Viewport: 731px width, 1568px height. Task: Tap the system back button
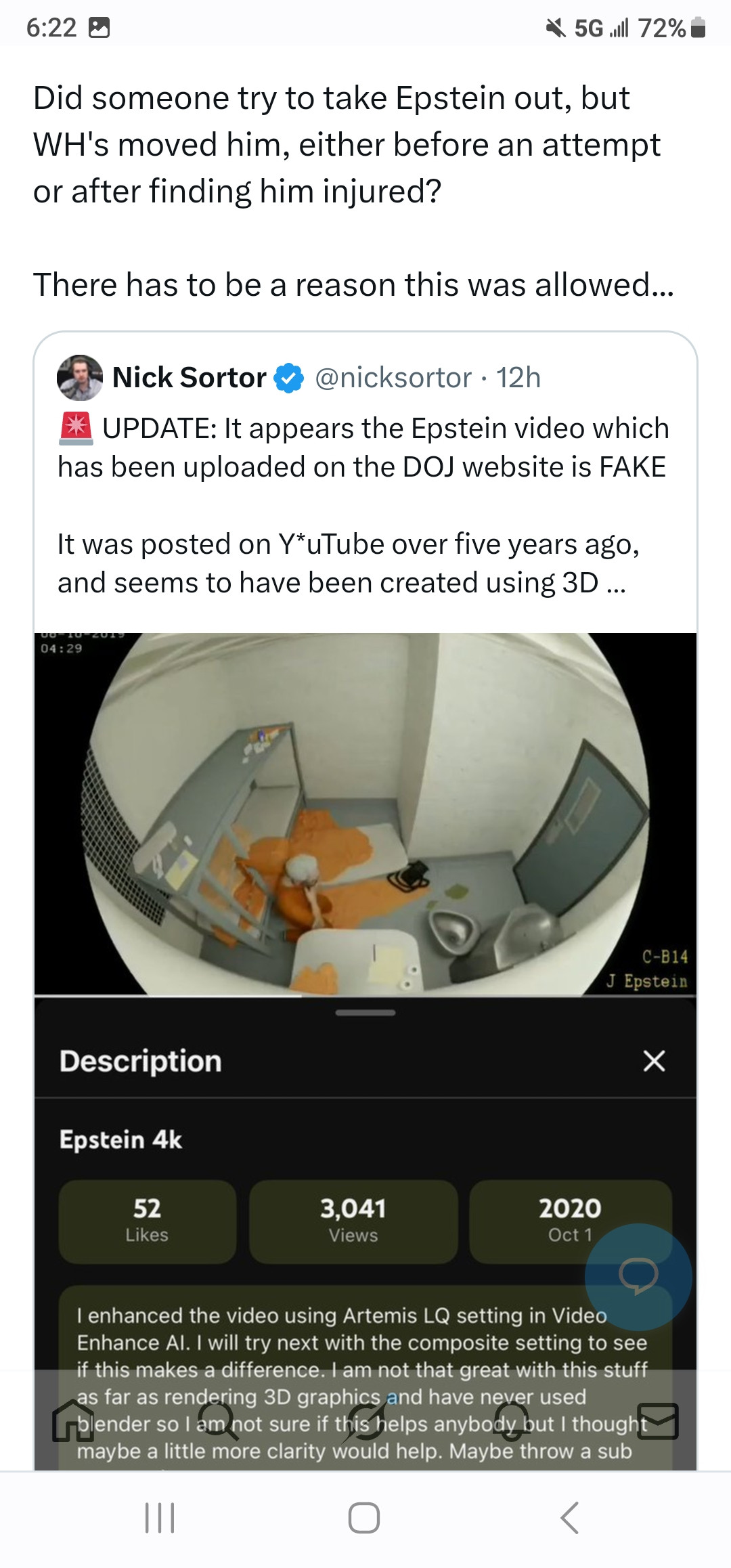(x=570, y=1517)
